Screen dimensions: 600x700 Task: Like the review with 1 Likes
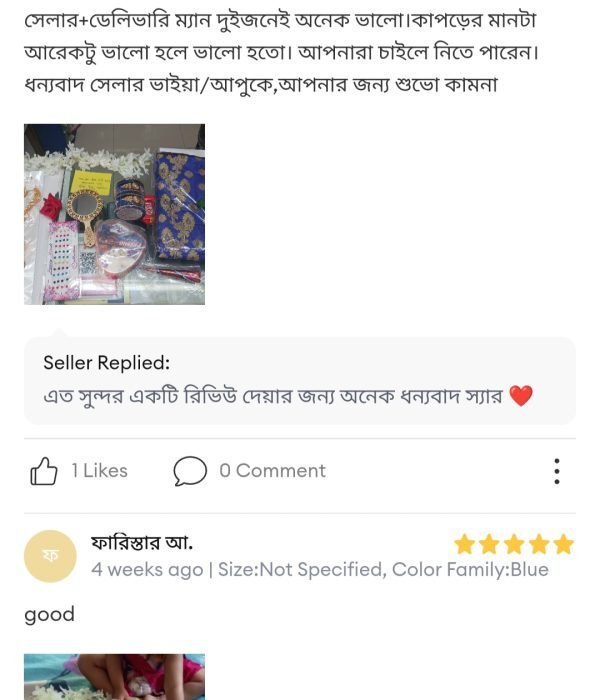44,471
